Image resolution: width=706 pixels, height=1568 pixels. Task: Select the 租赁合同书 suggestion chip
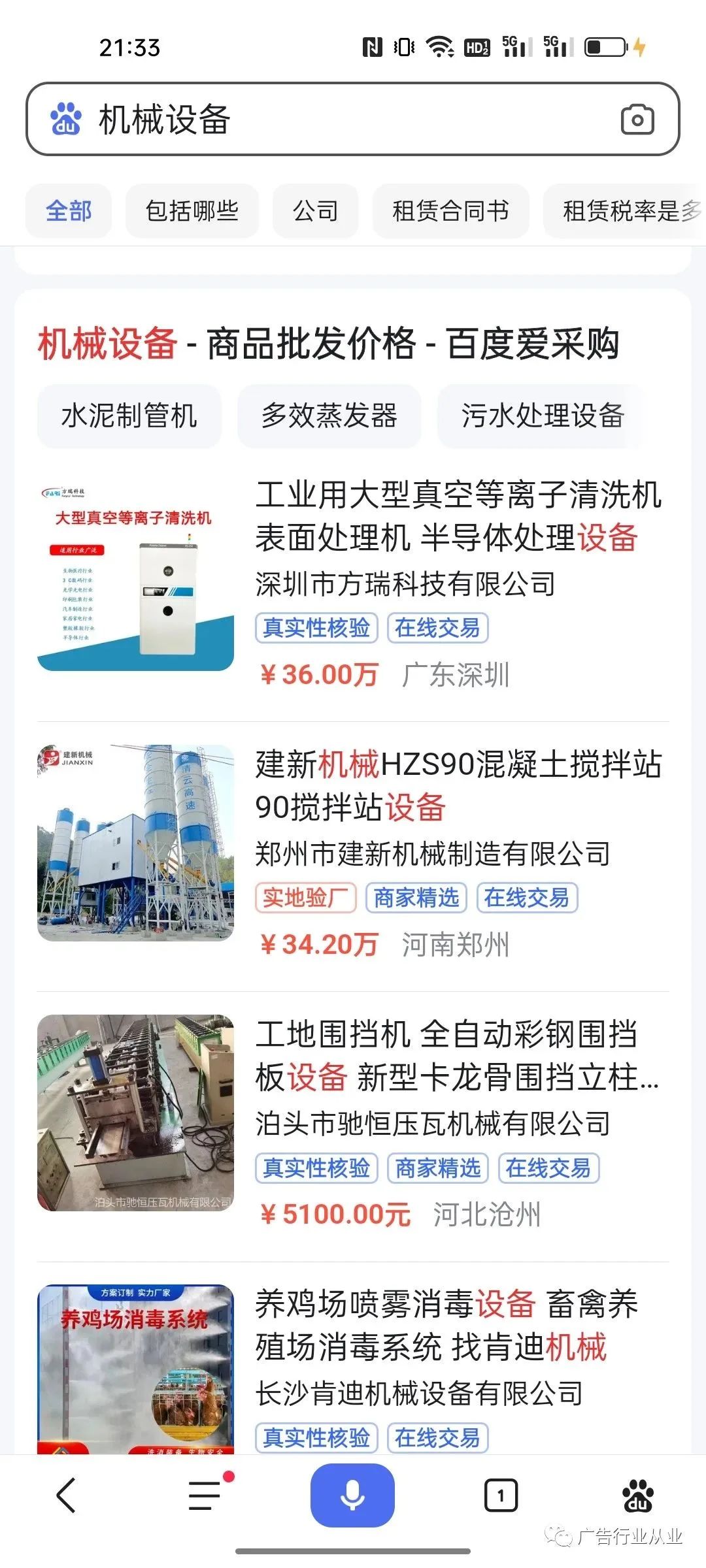pyautogui.click(x=450, y=211)
